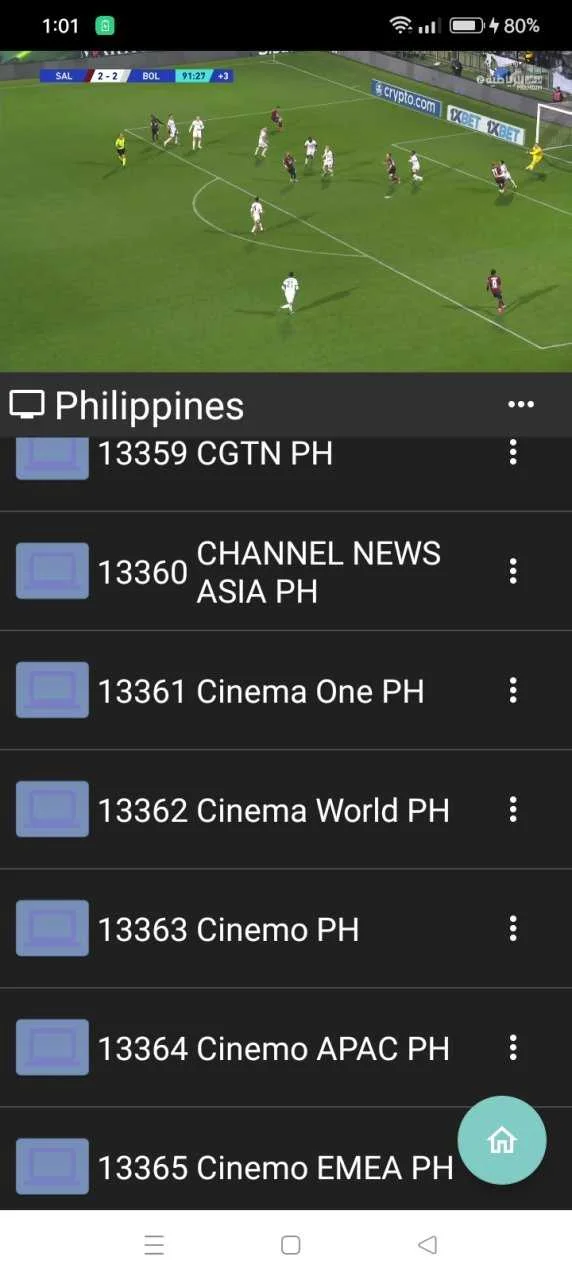Tap the video player showing the football match

[286, 211]
